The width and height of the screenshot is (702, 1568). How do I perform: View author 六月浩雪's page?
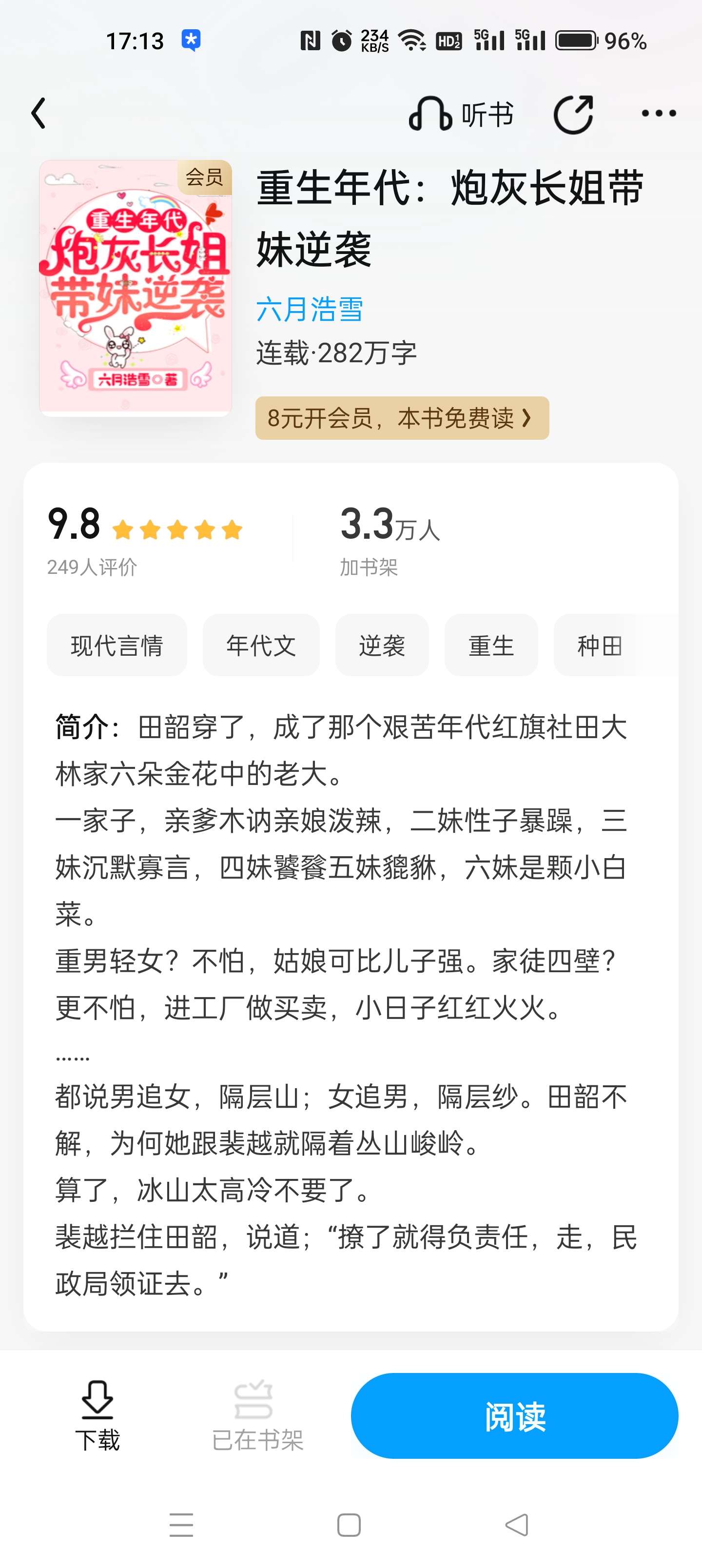309,309
